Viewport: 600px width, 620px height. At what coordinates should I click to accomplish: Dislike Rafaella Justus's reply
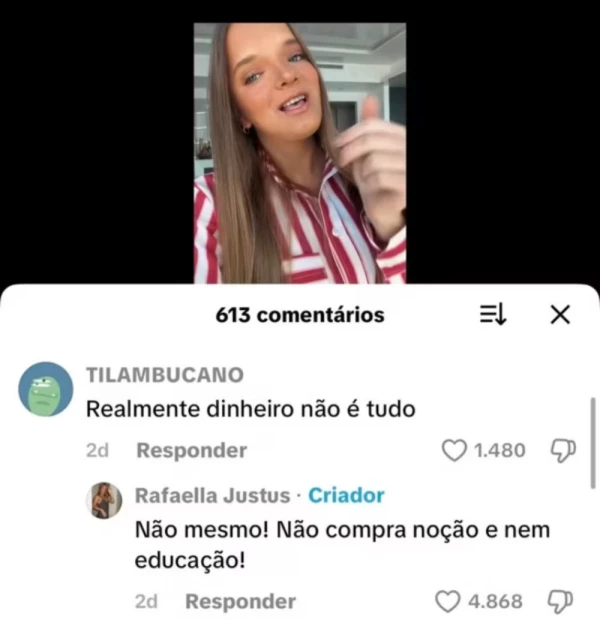tap(560, 601)
